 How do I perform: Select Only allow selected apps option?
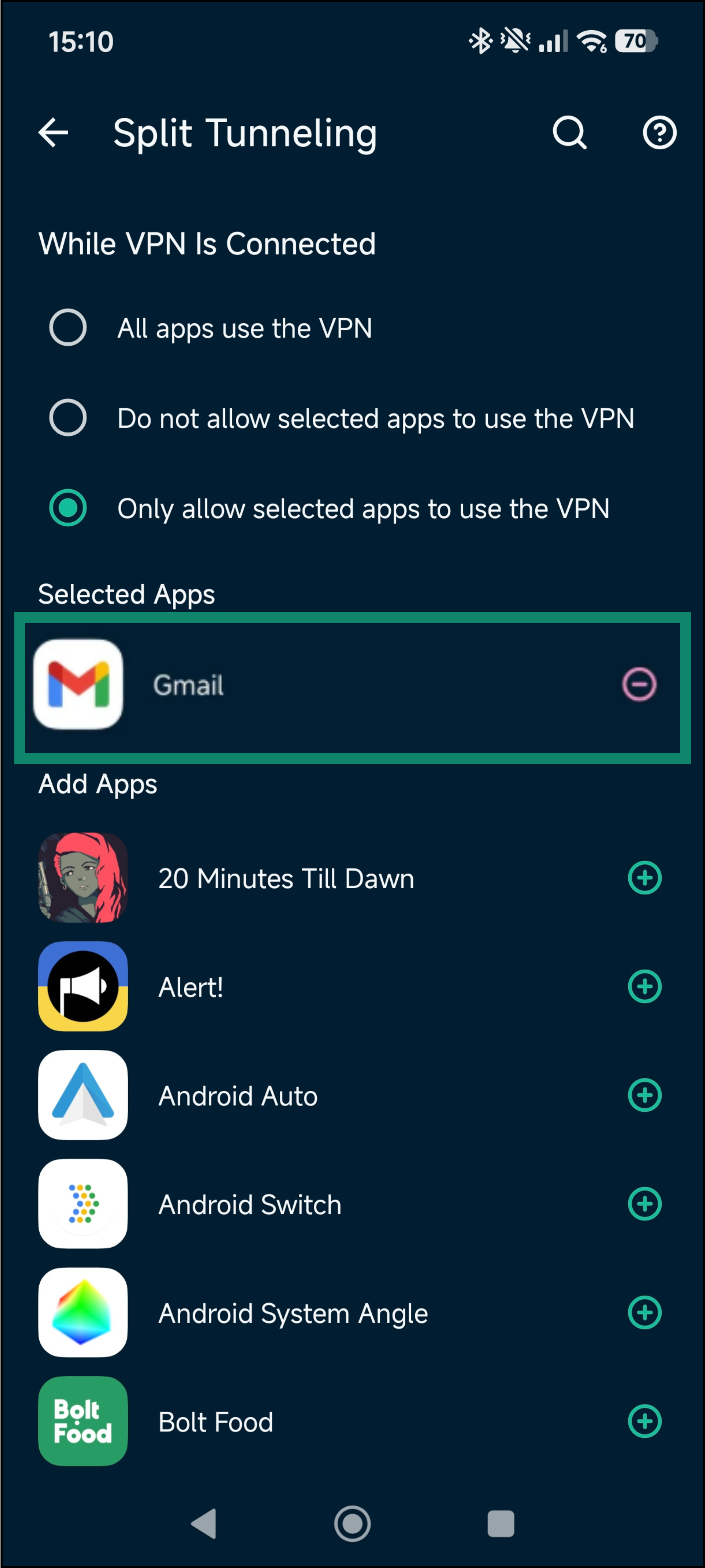point(68,508)
